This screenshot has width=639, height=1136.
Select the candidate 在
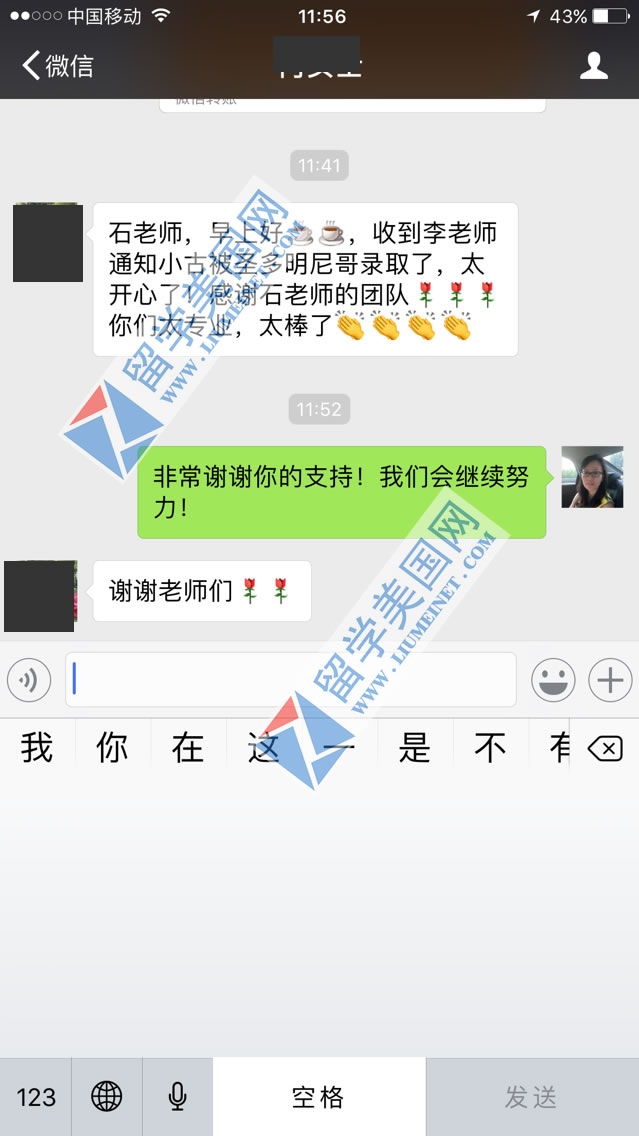pos(188,747)
